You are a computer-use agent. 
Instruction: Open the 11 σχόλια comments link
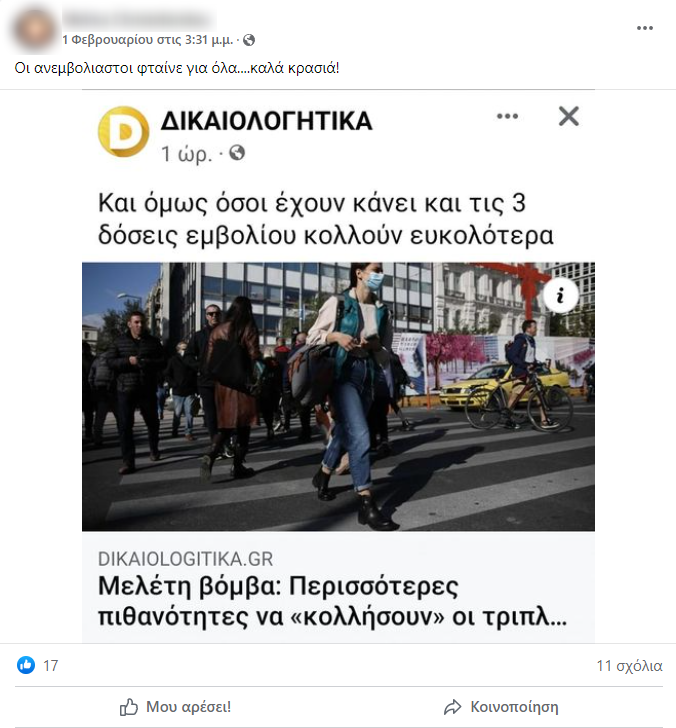(629, 665)
